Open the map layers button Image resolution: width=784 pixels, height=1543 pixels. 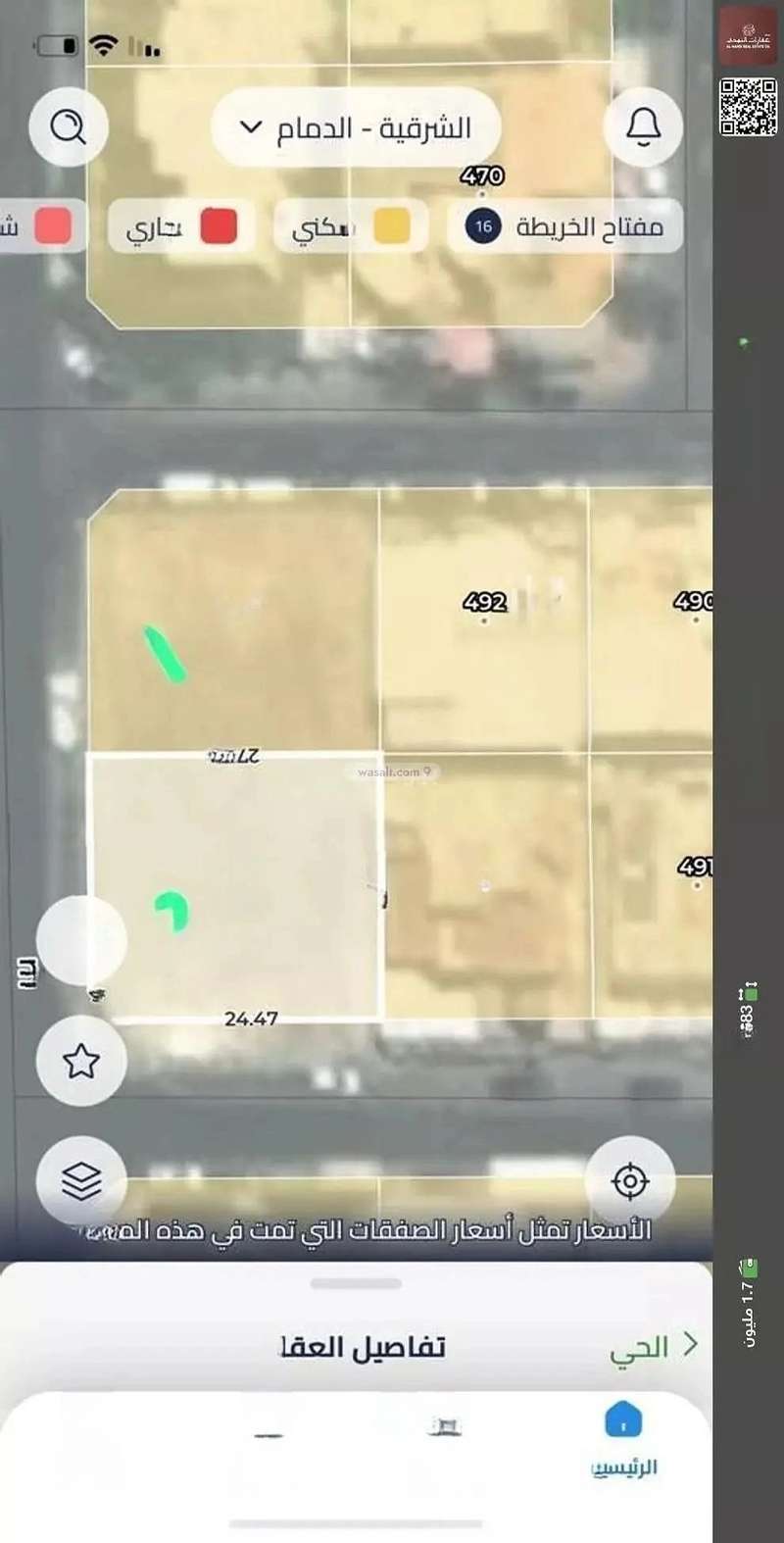pos(81,1180)
